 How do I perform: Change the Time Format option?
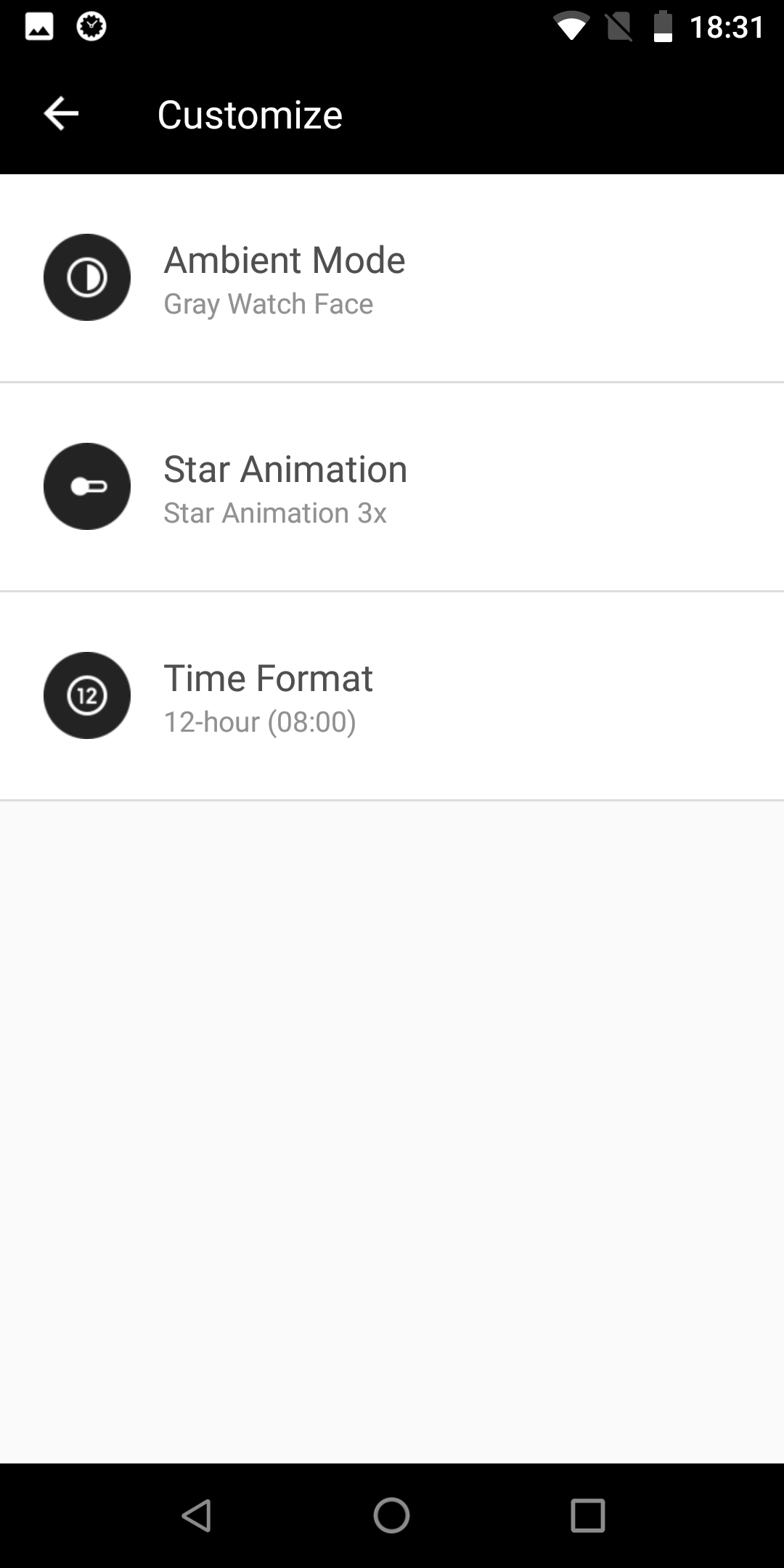click(x=392, y=696)
